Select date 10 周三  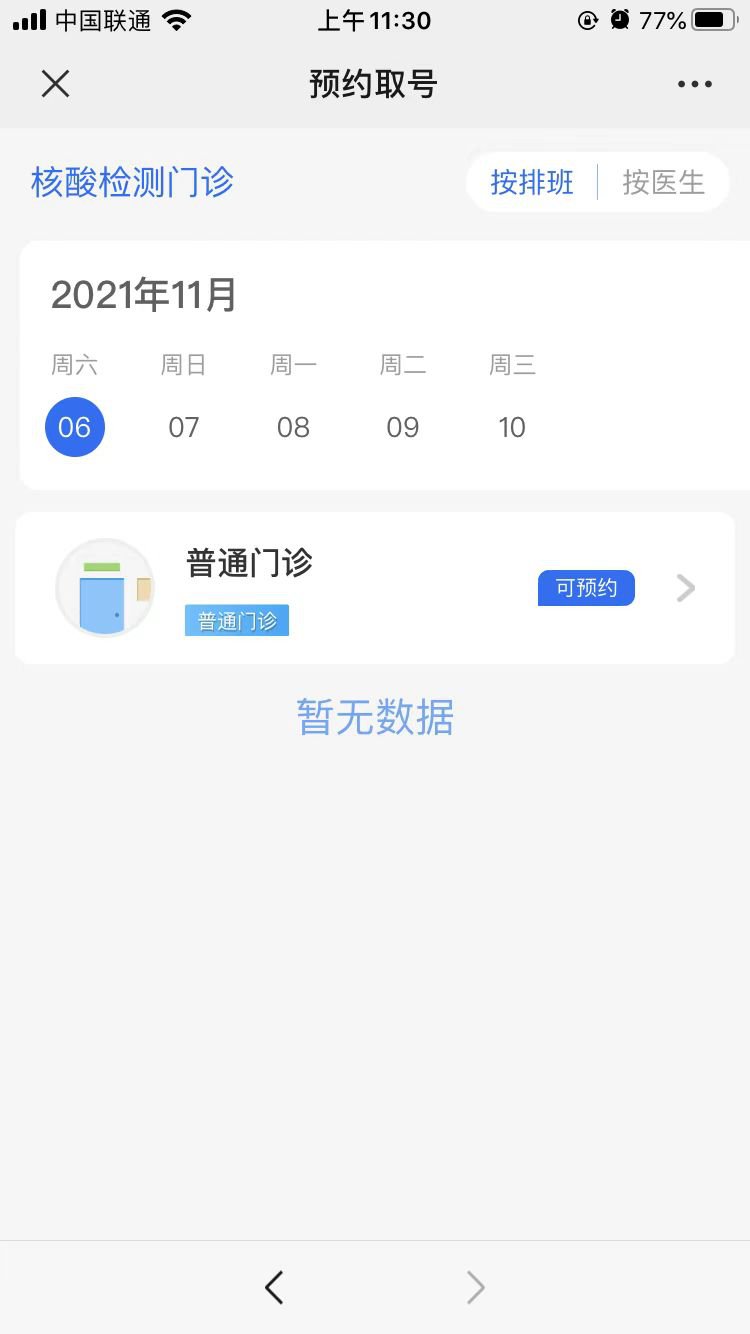coord(512,427)
